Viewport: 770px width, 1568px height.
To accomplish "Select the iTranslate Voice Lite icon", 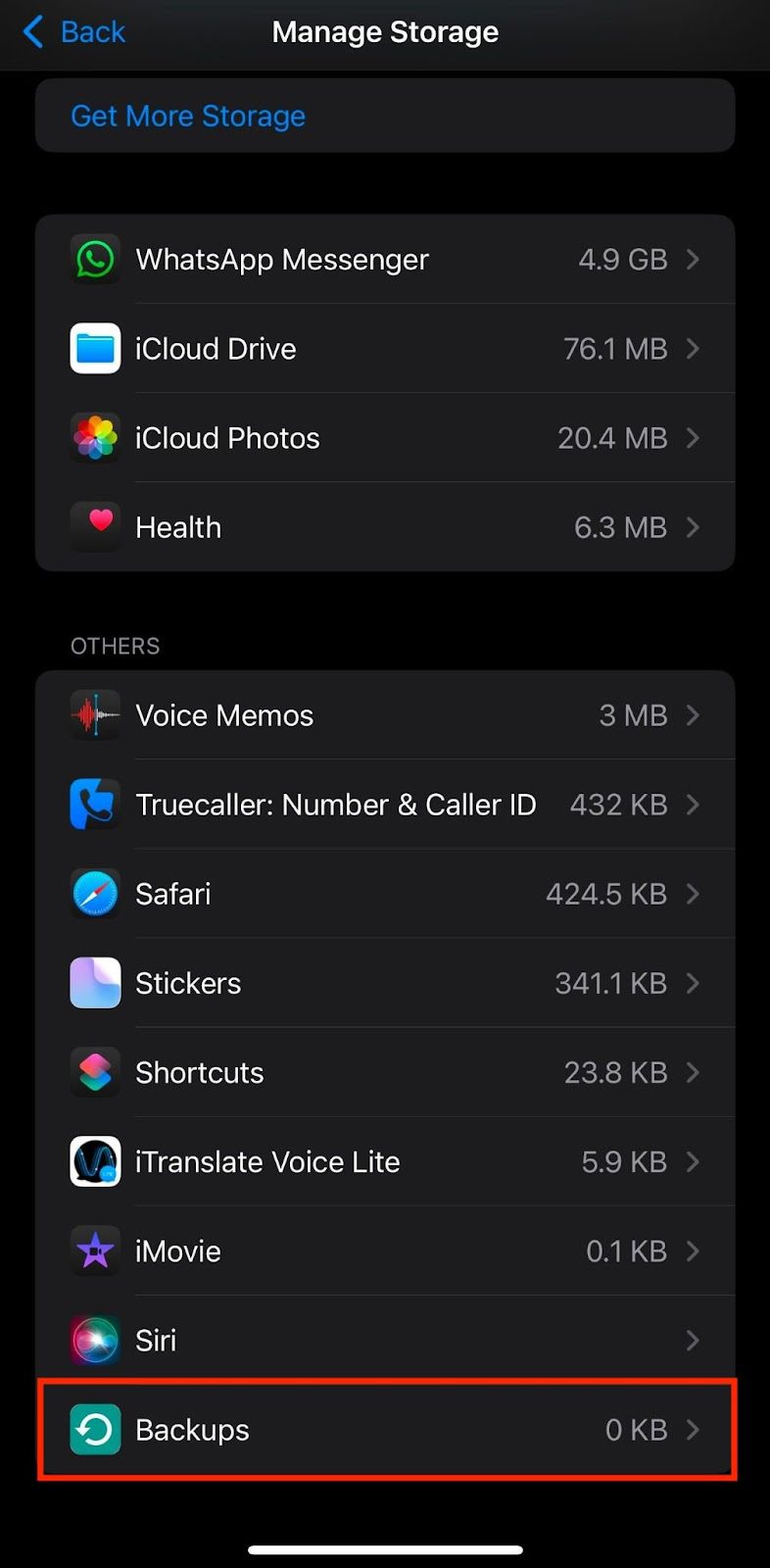I will click(94, 1160).
